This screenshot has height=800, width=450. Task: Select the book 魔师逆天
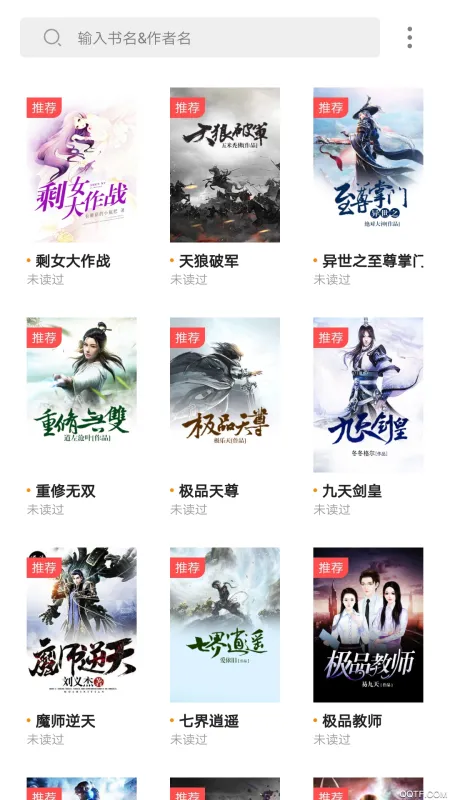click(82, 625)
